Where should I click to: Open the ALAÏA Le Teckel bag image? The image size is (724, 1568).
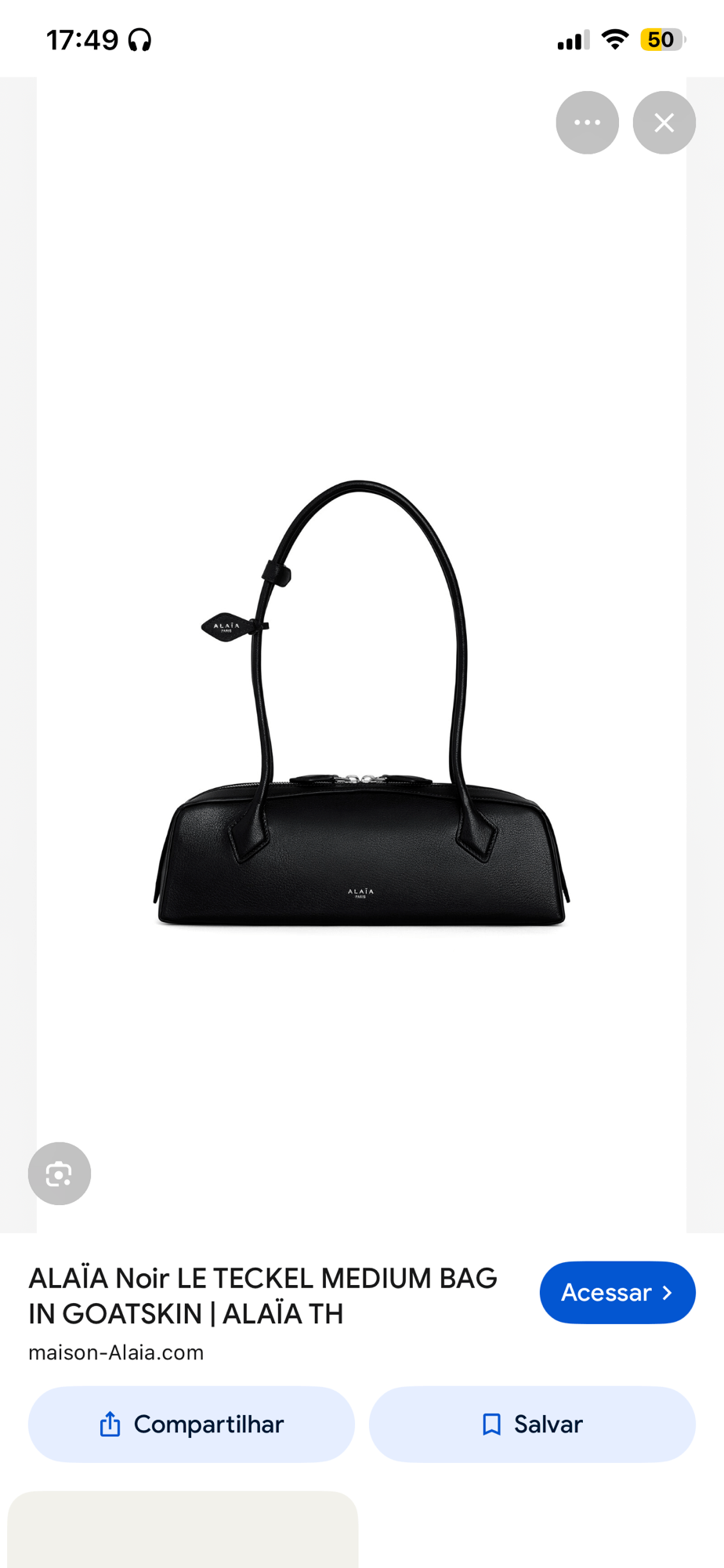(361, 706)
